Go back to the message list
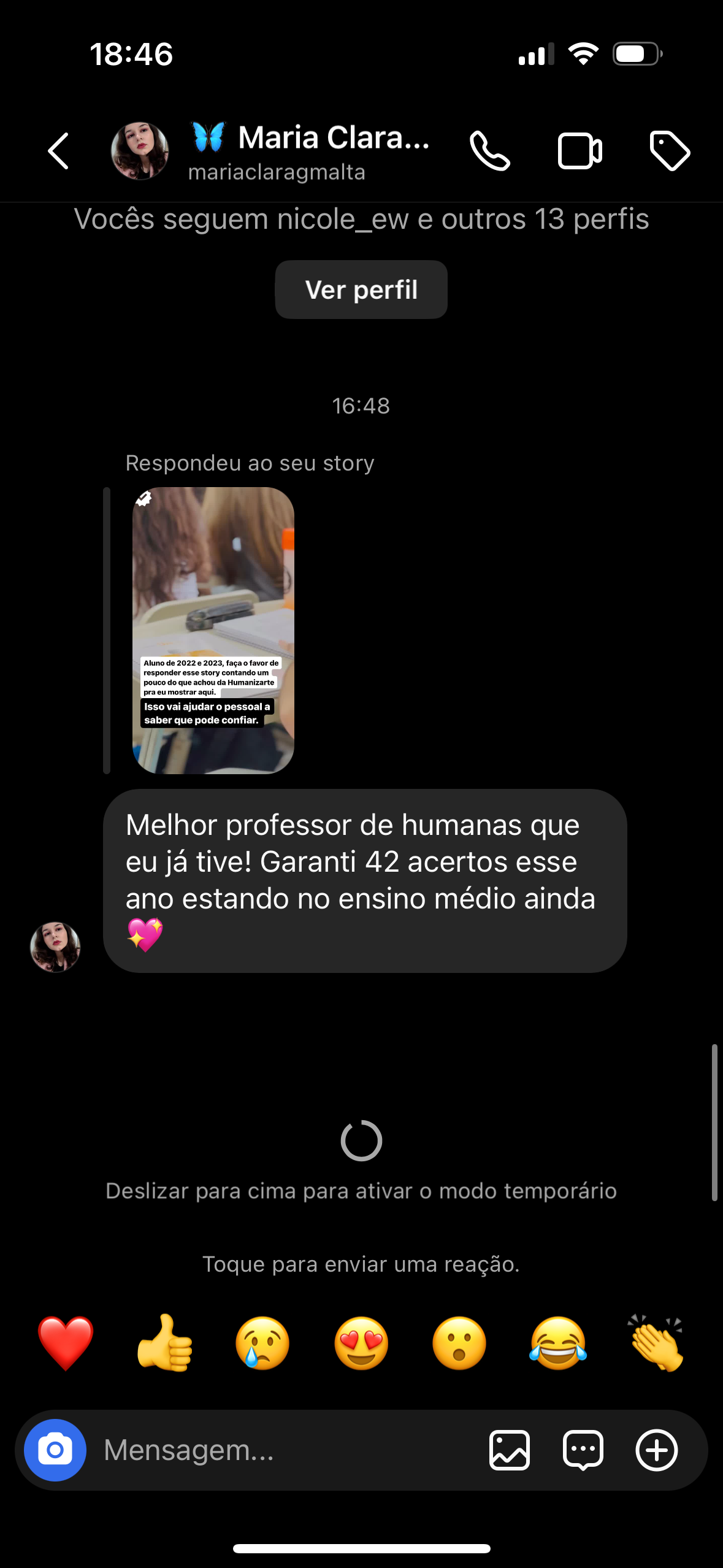The height and width of the screenshot is (1568, 723). tap(59, 151)
